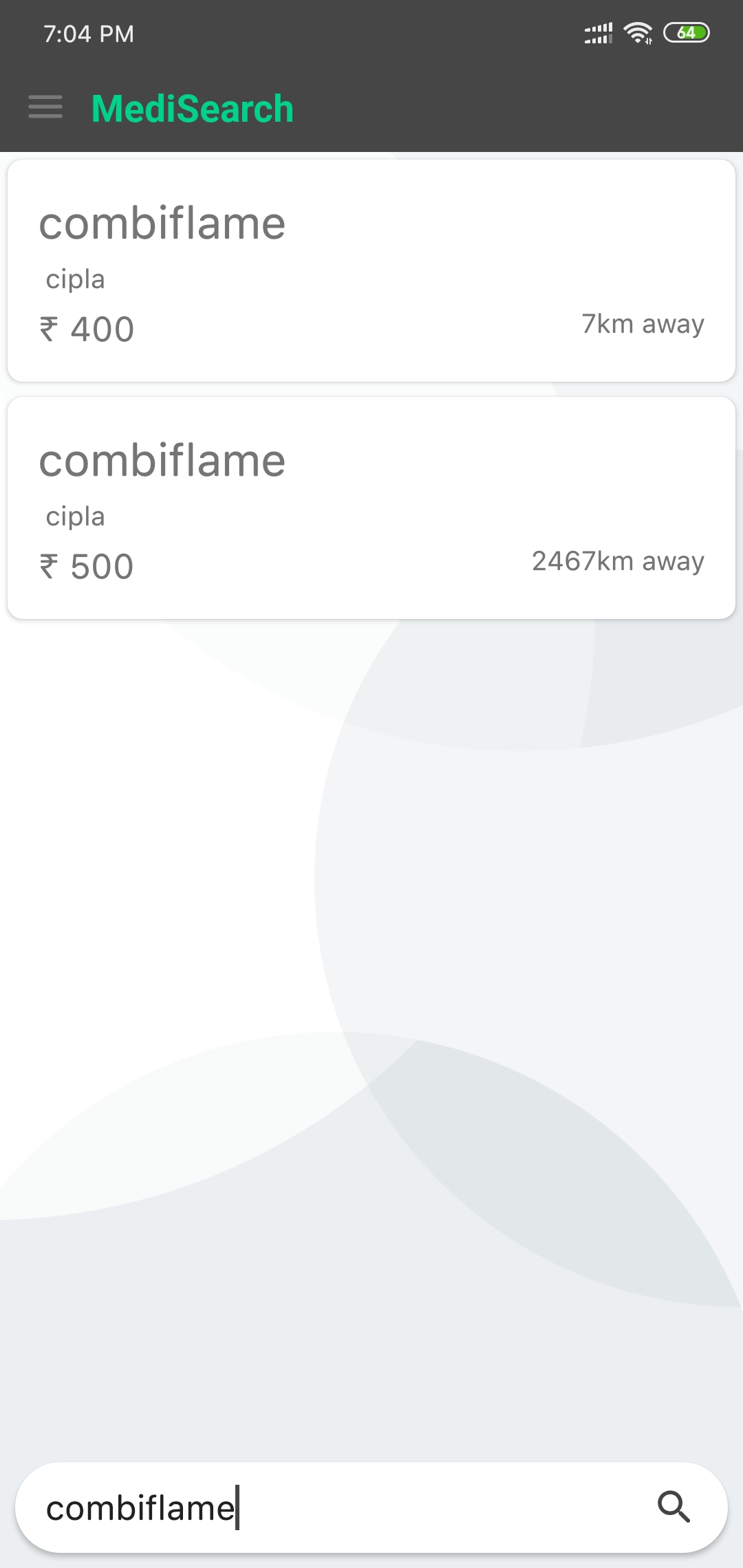743x1568 pixels.
Task: Click the 2467km away distance label
Action: tap(618, 561)
